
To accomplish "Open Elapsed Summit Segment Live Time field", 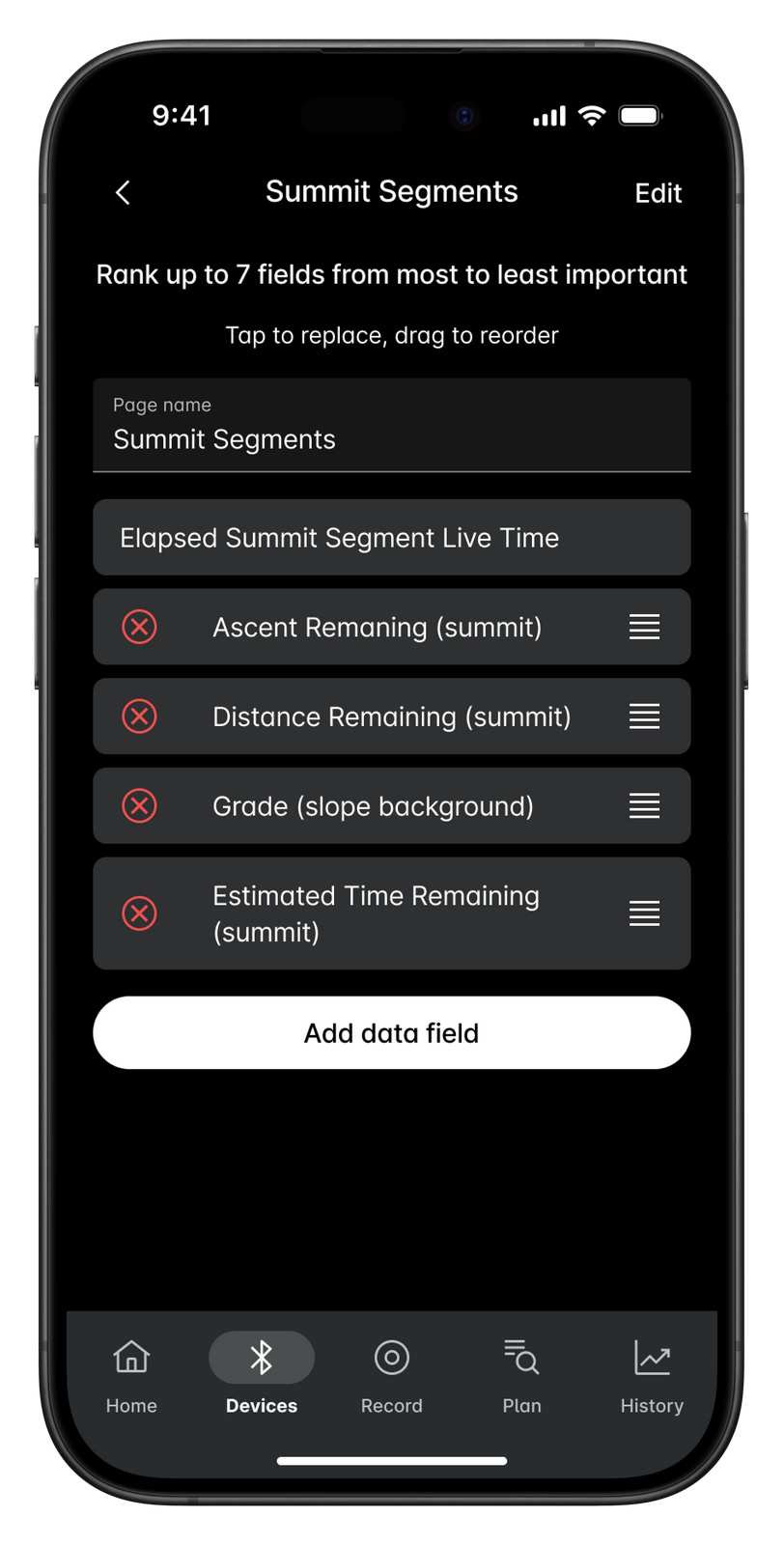I will [x=392, y=538].
